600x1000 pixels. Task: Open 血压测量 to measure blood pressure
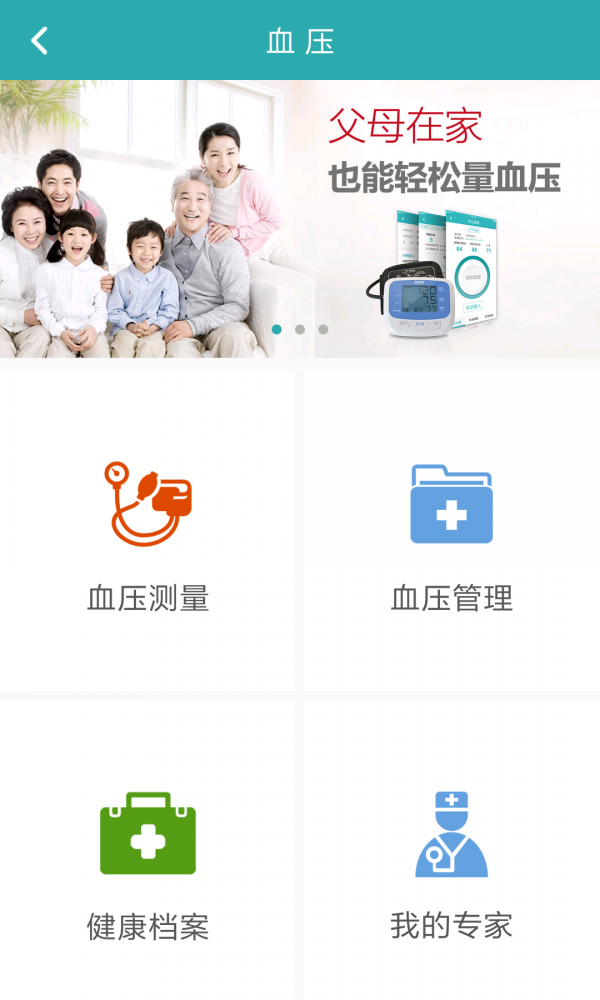pos(148,532)
